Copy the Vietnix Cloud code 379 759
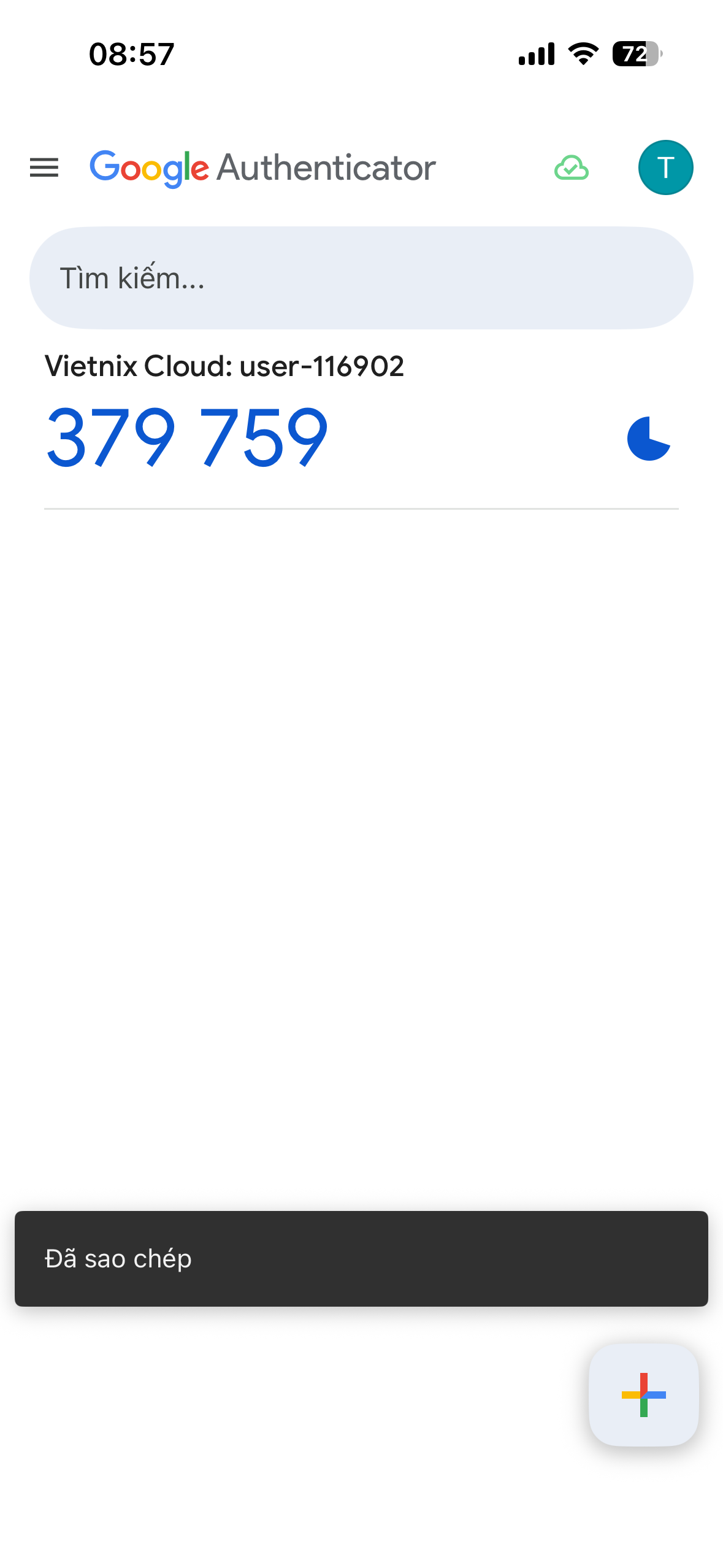This screenshot has width=723, height=1568. (188, 437)
